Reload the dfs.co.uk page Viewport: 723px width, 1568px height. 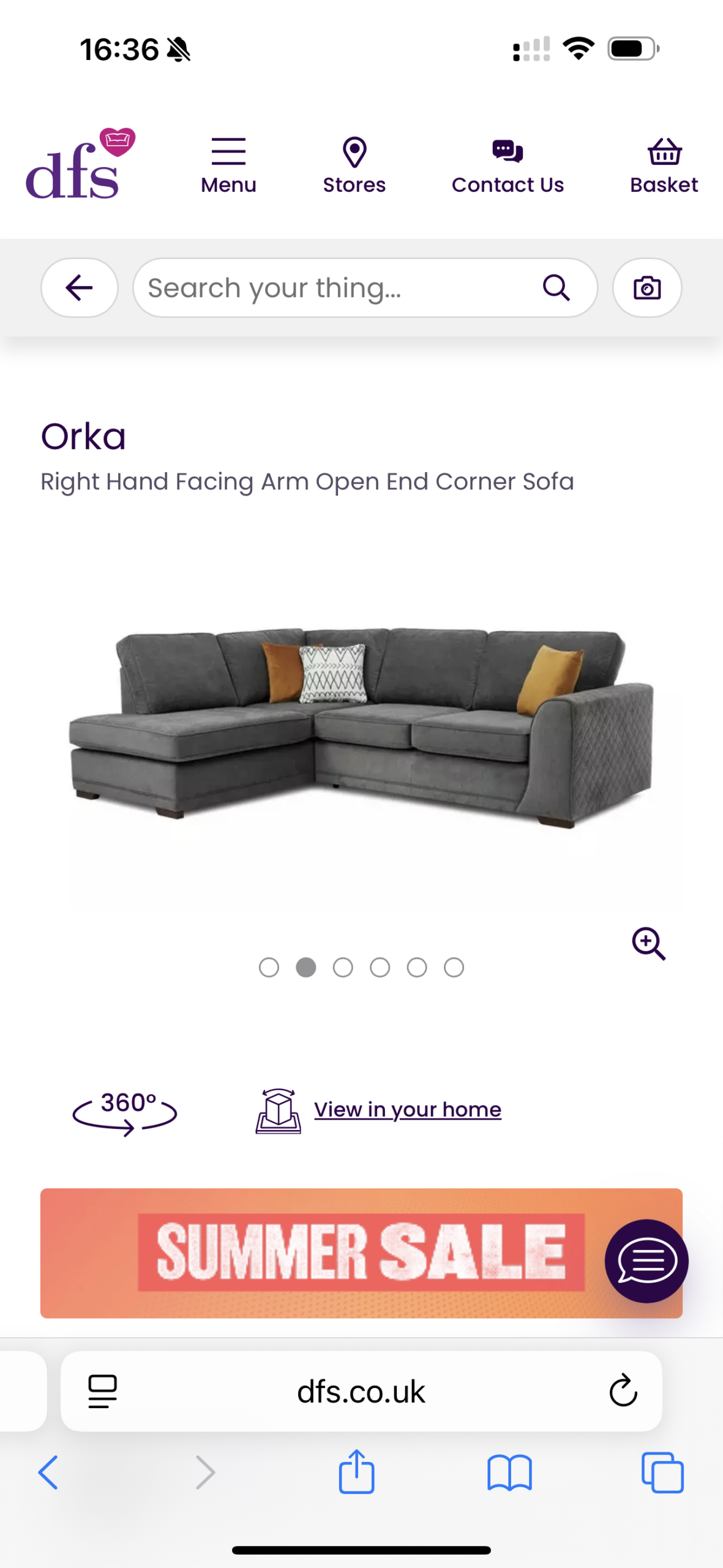coord(623,1391)
